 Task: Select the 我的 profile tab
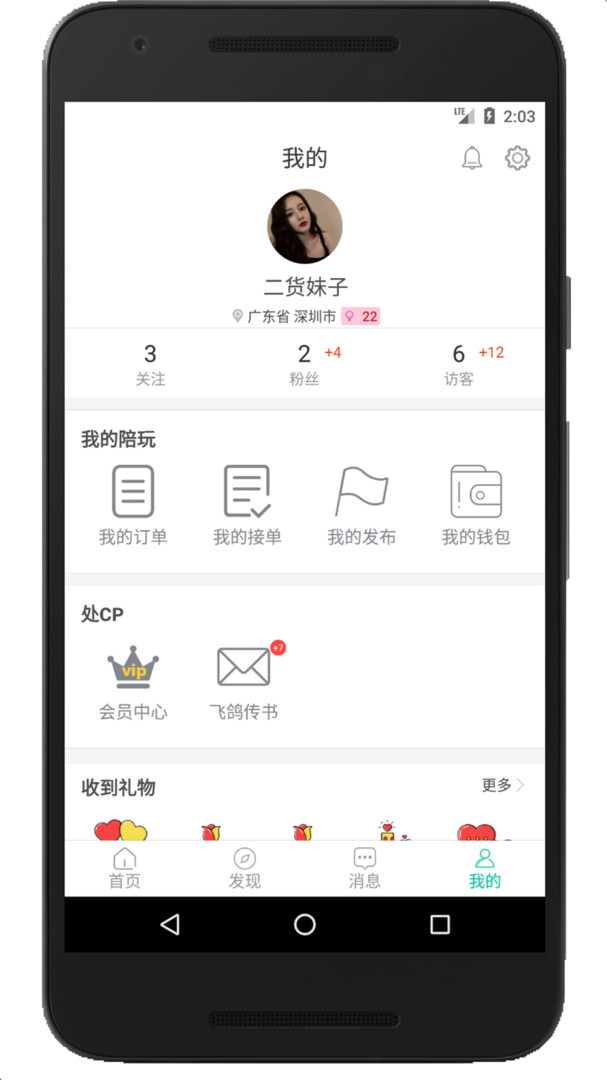(485, 869)
